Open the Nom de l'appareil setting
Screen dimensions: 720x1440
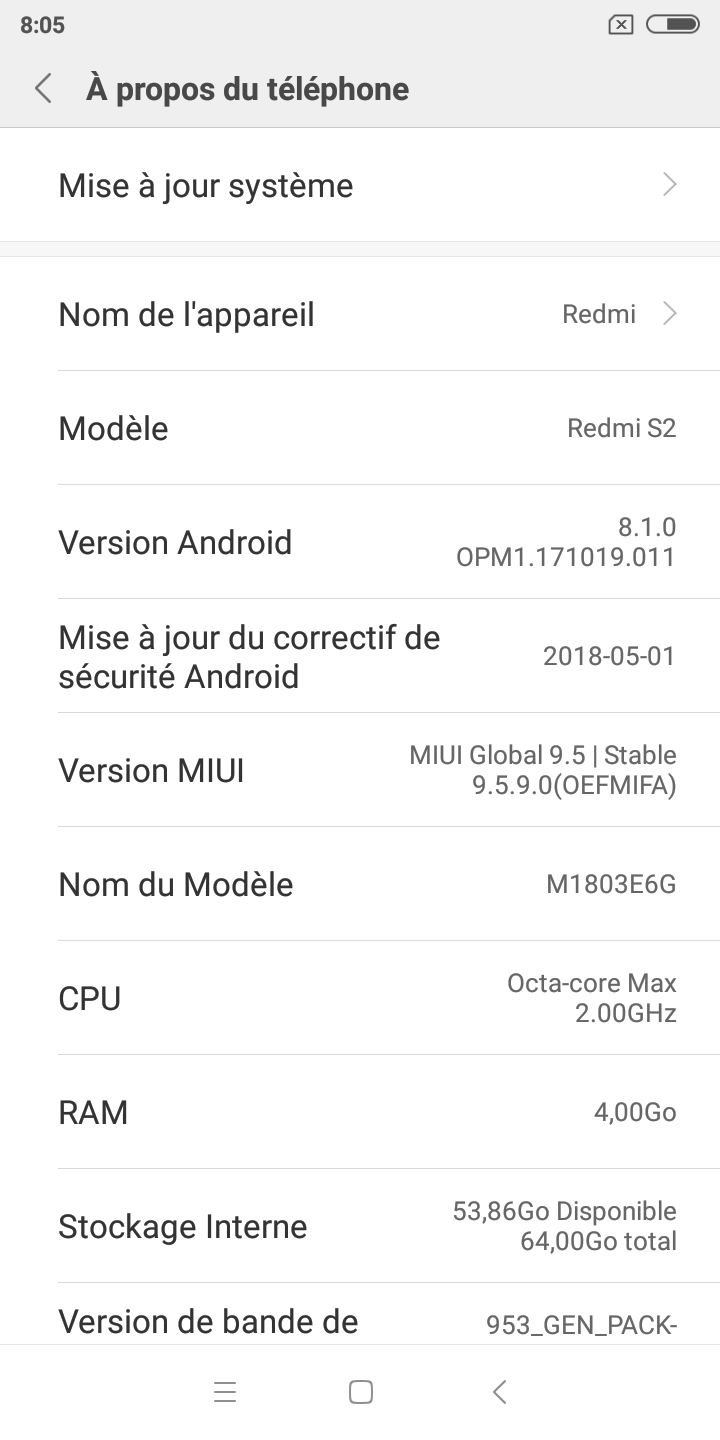(360, 315)
